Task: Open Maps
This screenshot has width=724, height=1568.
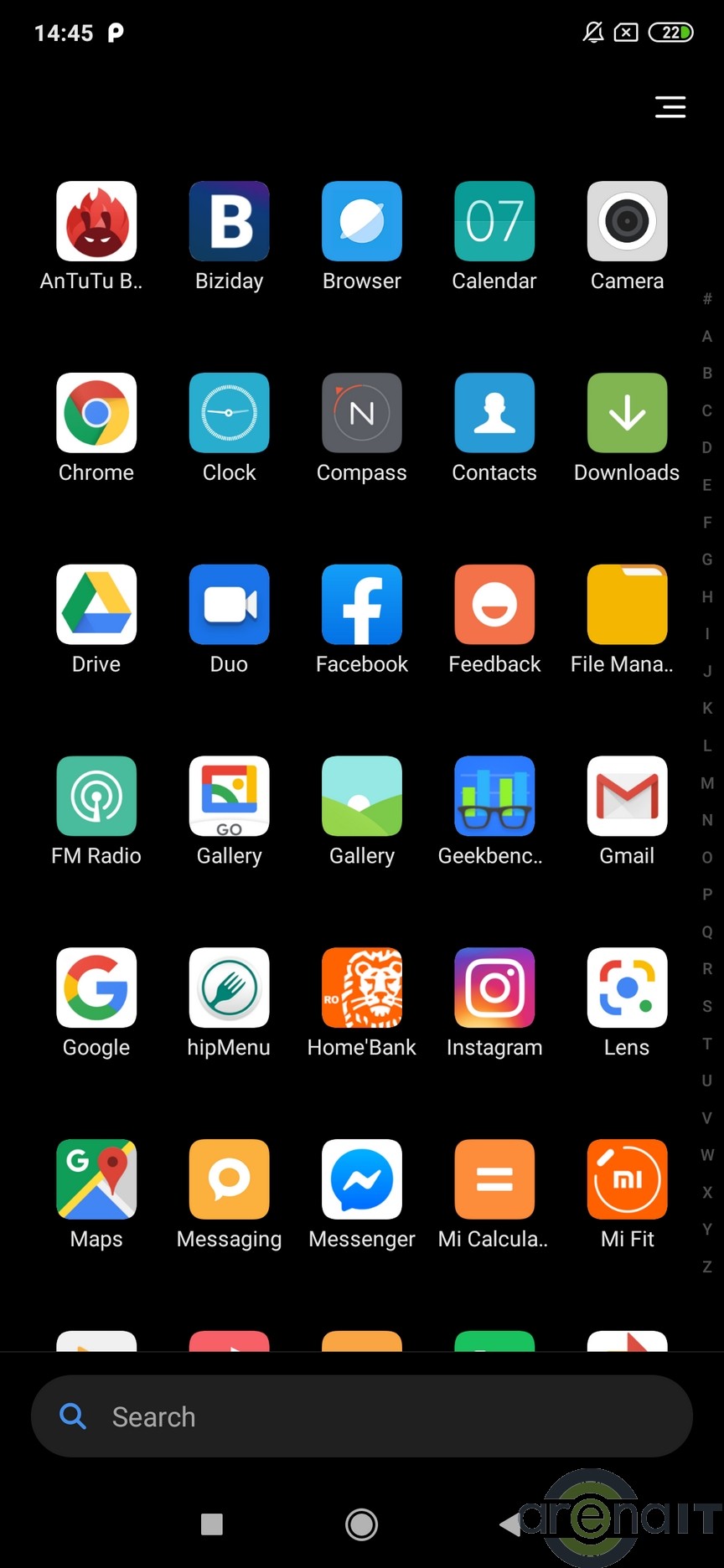Action: (x=96, y=1179)
